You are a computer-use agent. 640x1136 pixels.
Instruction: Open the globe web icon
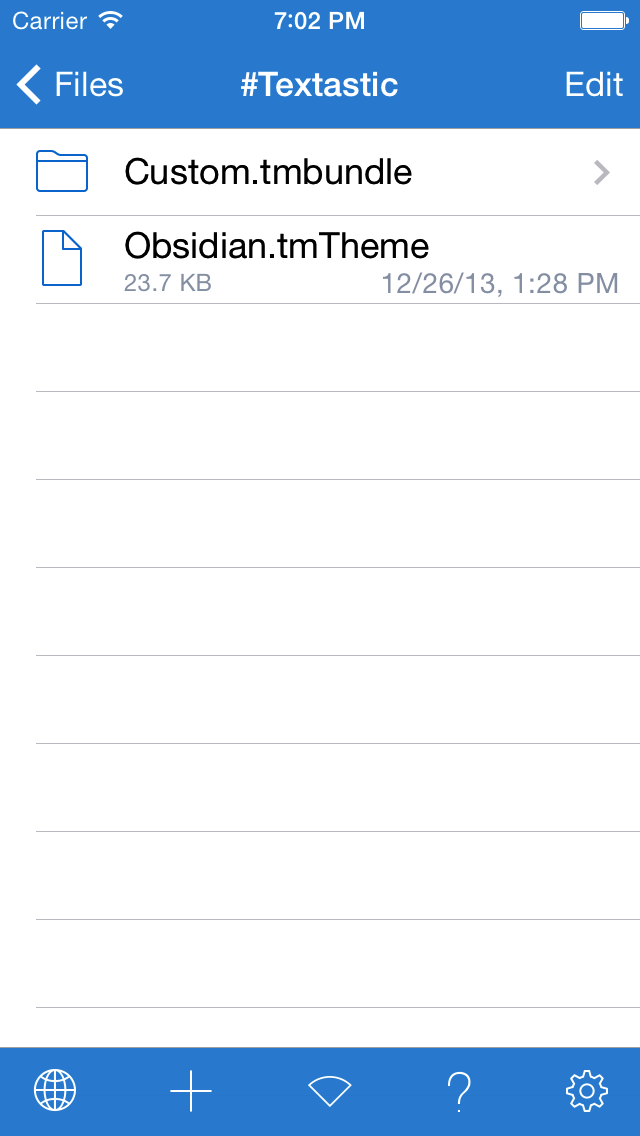tap(55, 1090)
